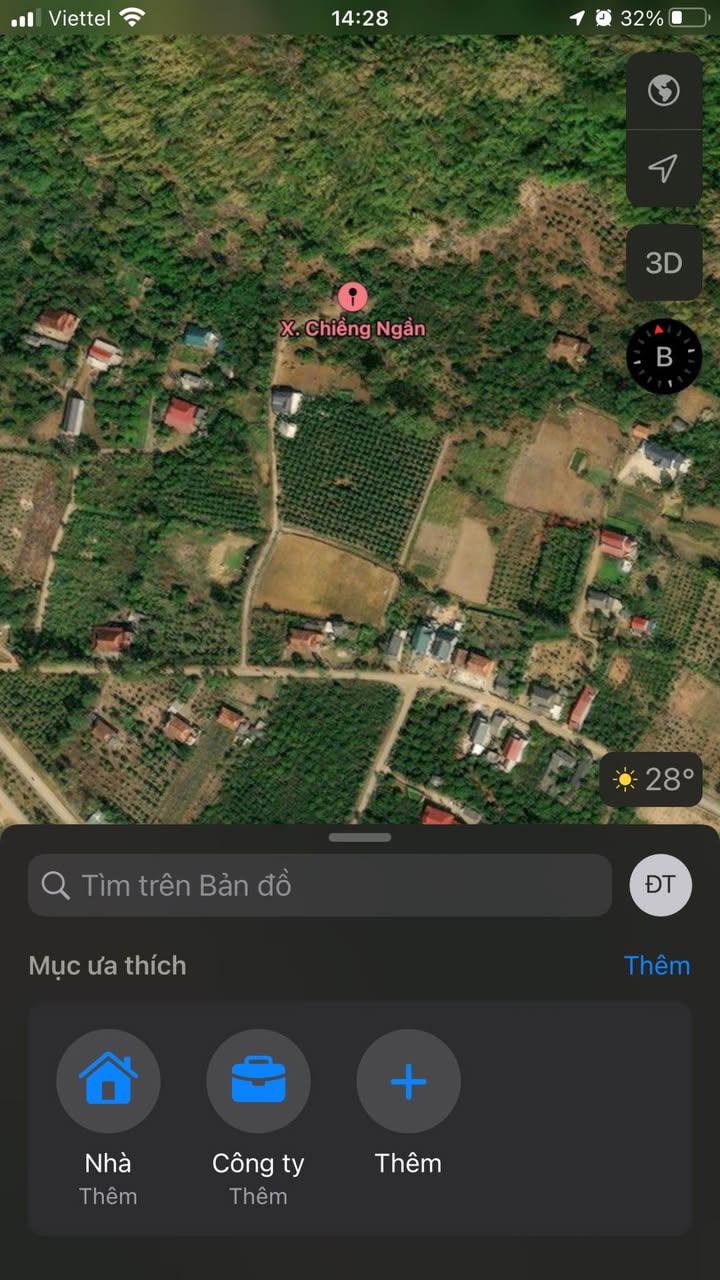Select the X. Chiềng Ngần map pin
Image resolution: width=720 pixels, height=1280 pixels.
tap(352, 297)
